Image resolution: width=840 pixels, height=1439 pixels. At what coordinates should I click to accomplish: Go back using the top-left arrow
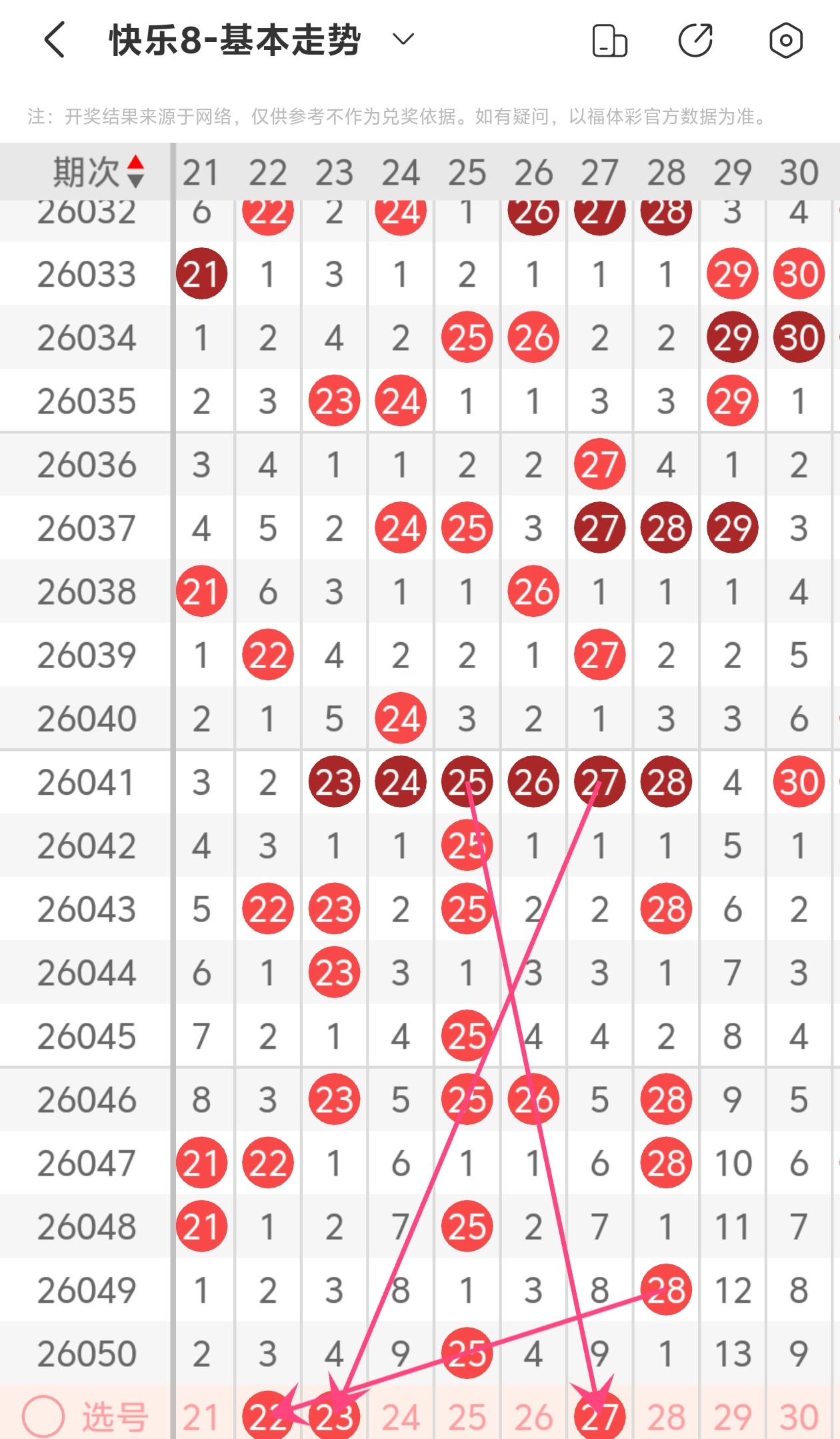tap(55, 40)
